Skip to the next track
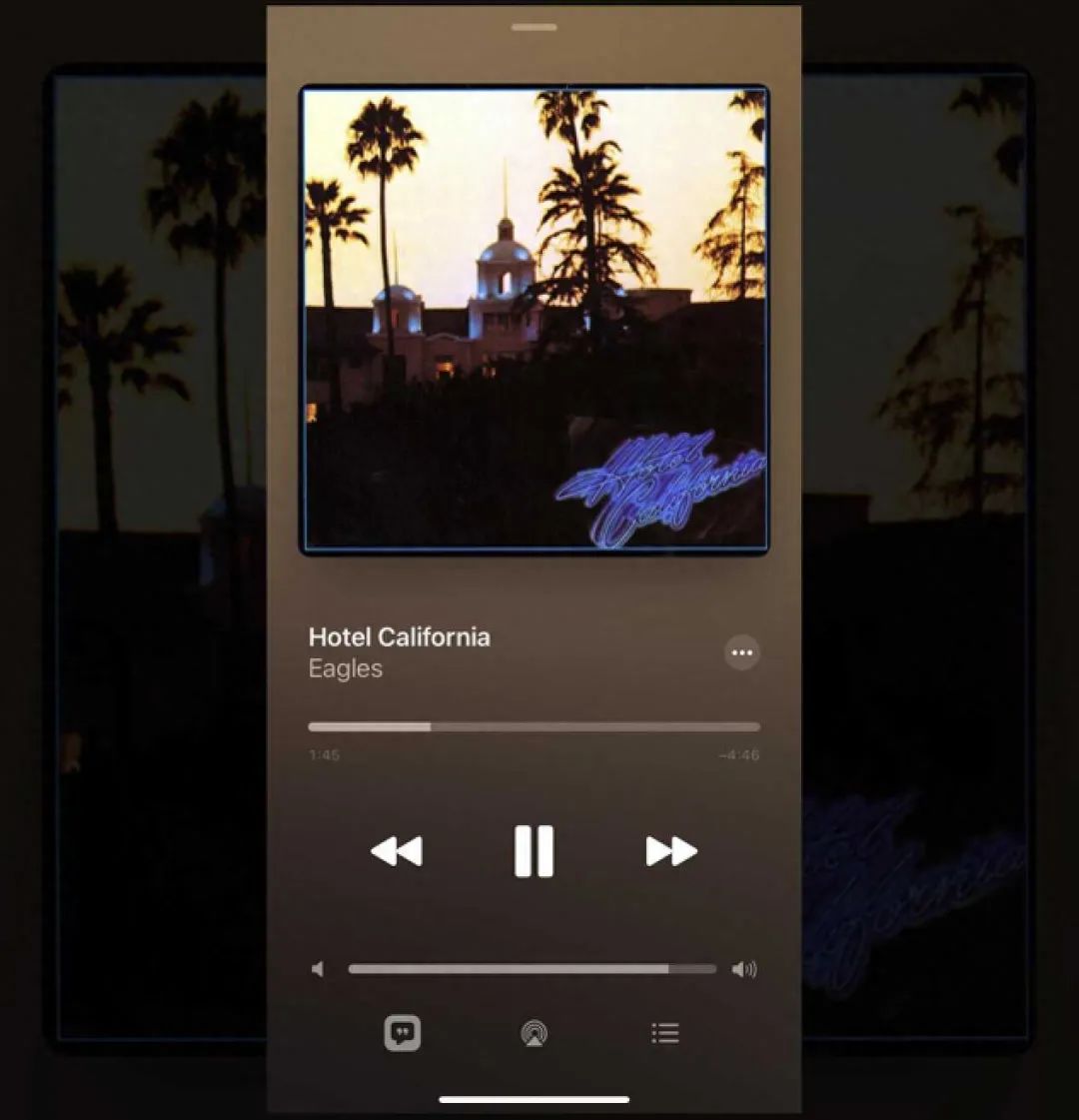Screen dimensions: 1079x1120 coord(670,851)
